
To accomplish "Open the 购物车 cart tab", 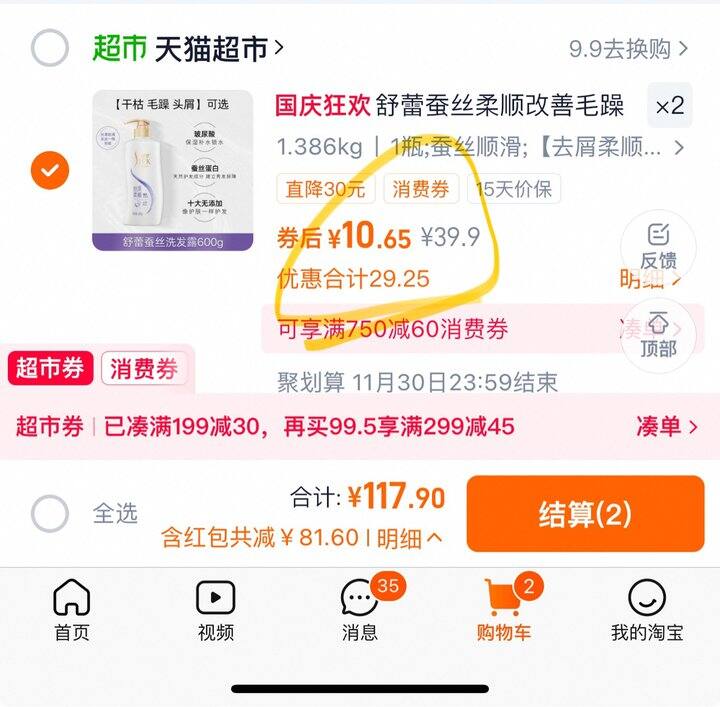I will point(503,610).
